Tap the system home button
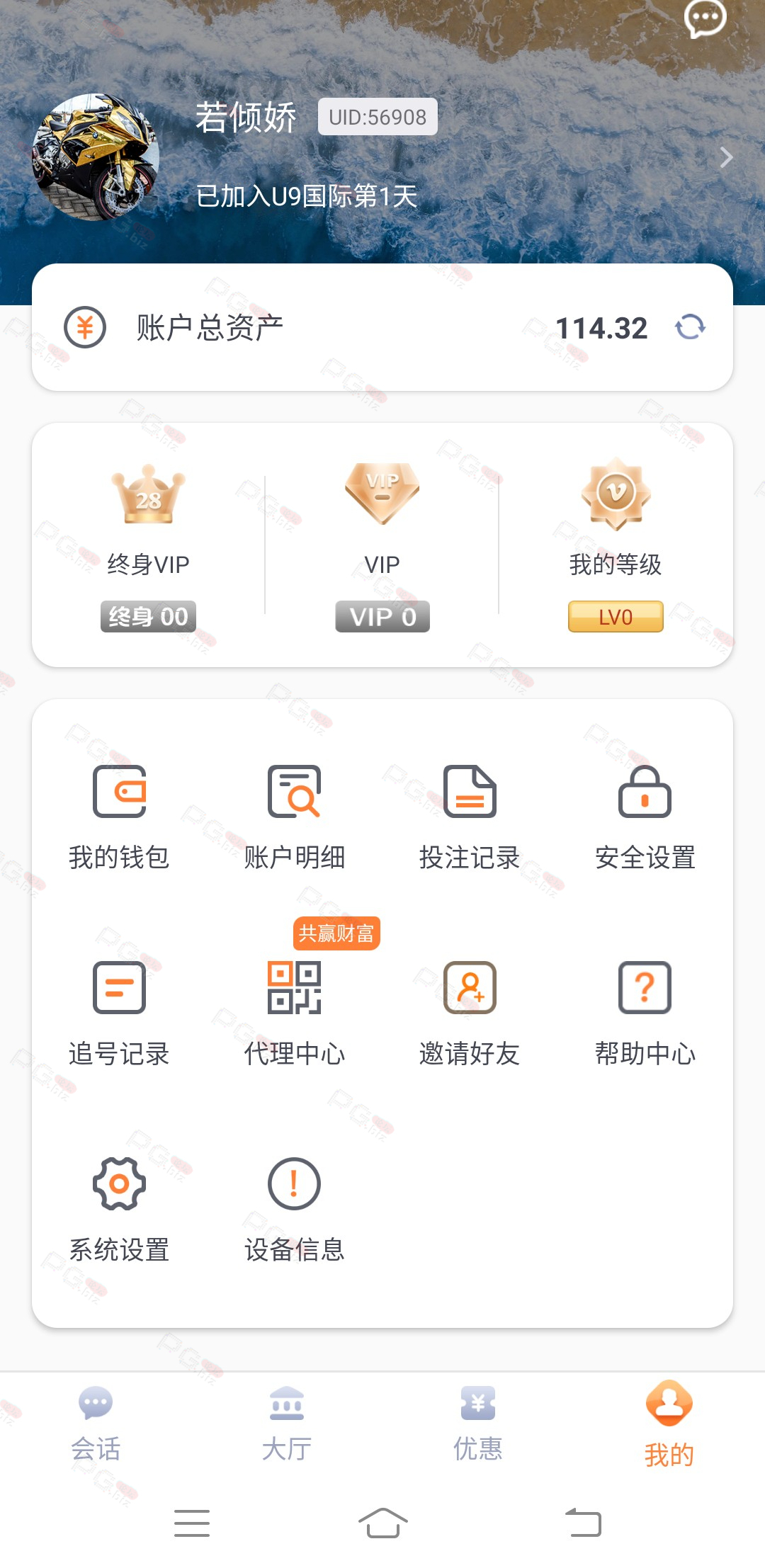Screen dimensions: 765x1568 (x=382, y=1523)
